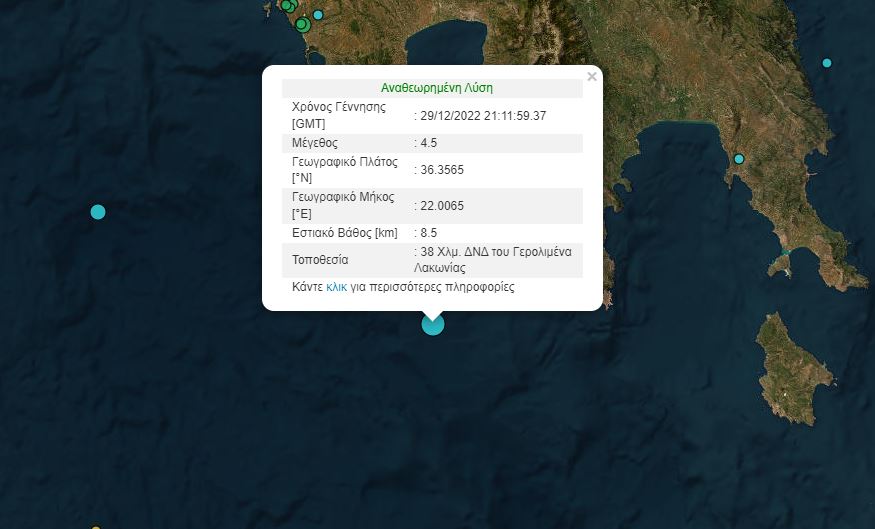Tap the earthquake marker under the popup
This screenshot has width=875, height=529.
tap(432, 324)
